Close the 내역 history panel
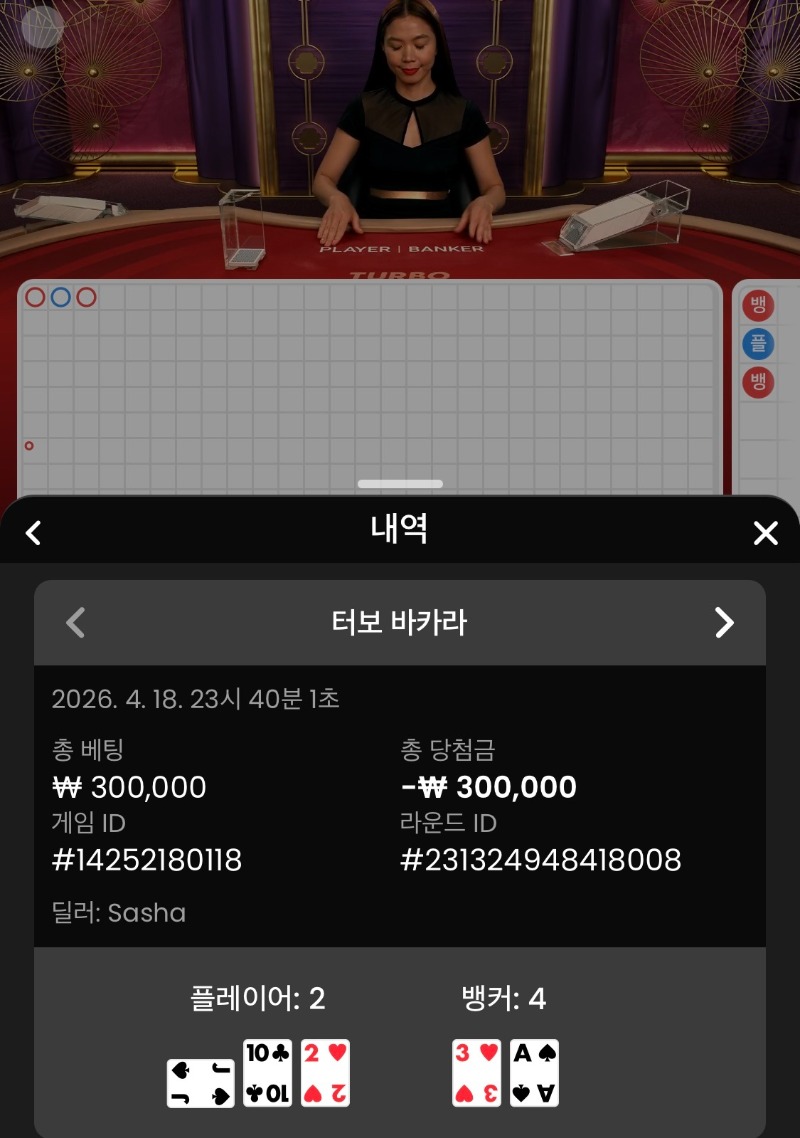 [765, 533]
